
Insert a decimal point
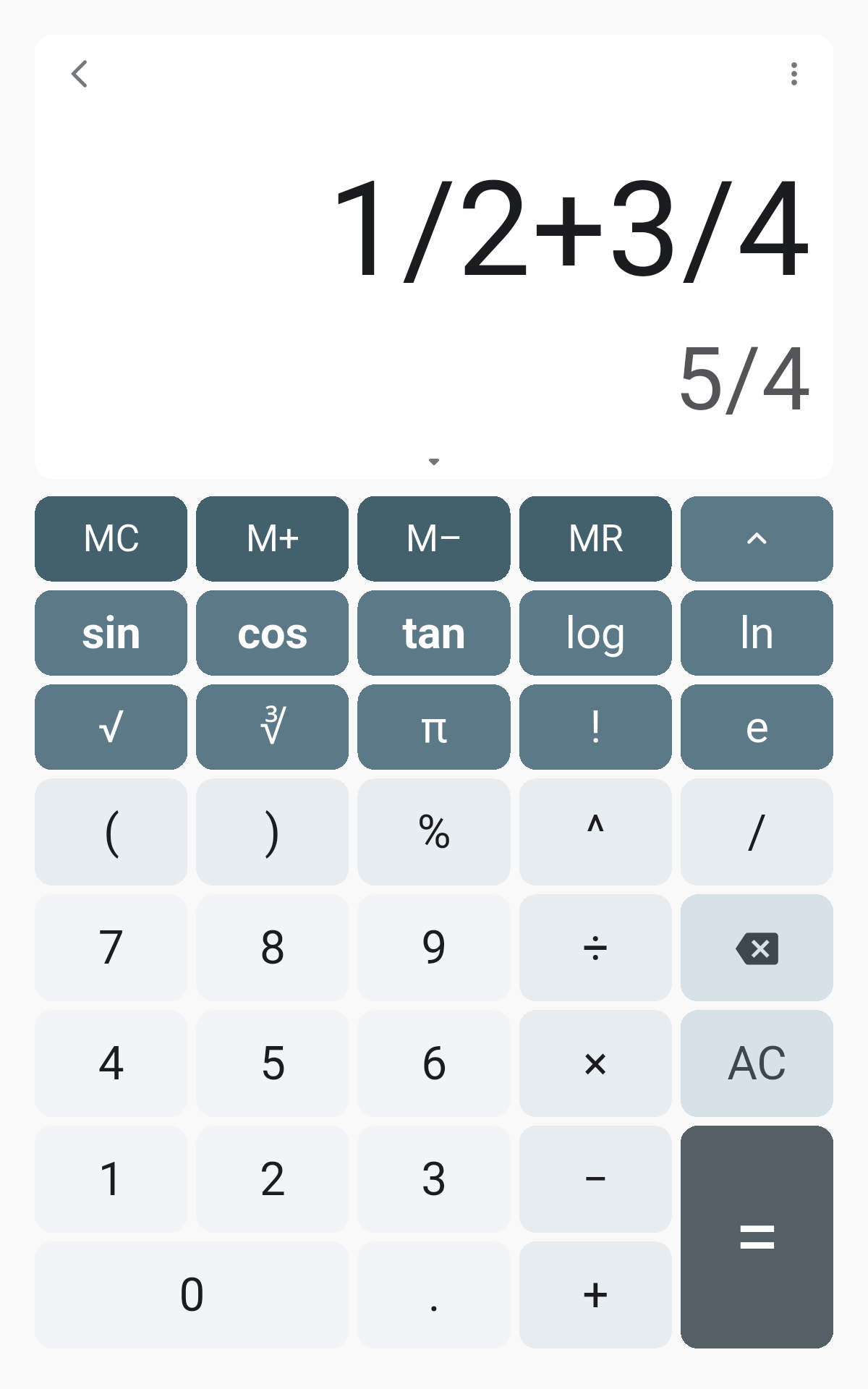click(x=434, y=1295)
